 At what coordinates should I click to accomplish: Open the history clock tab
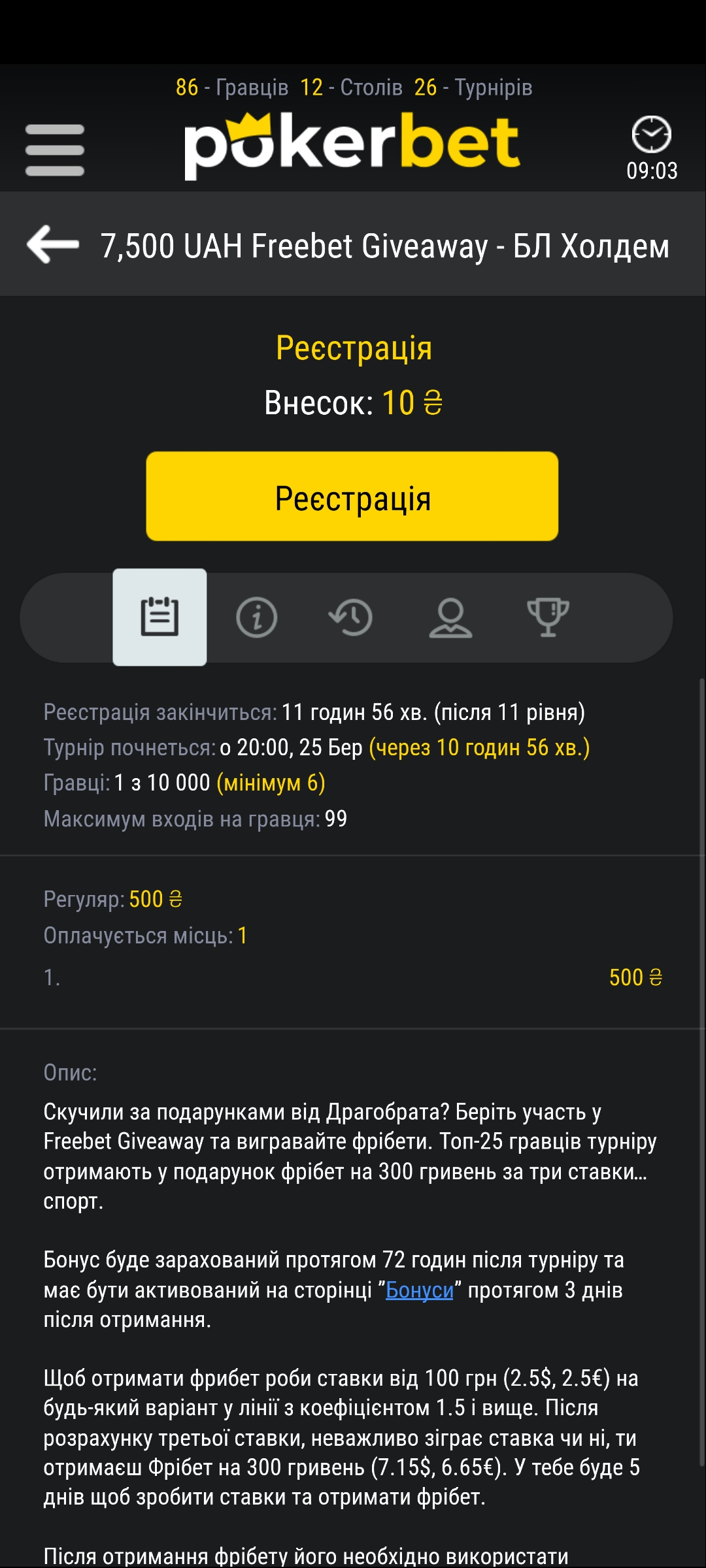click(351, 617)
